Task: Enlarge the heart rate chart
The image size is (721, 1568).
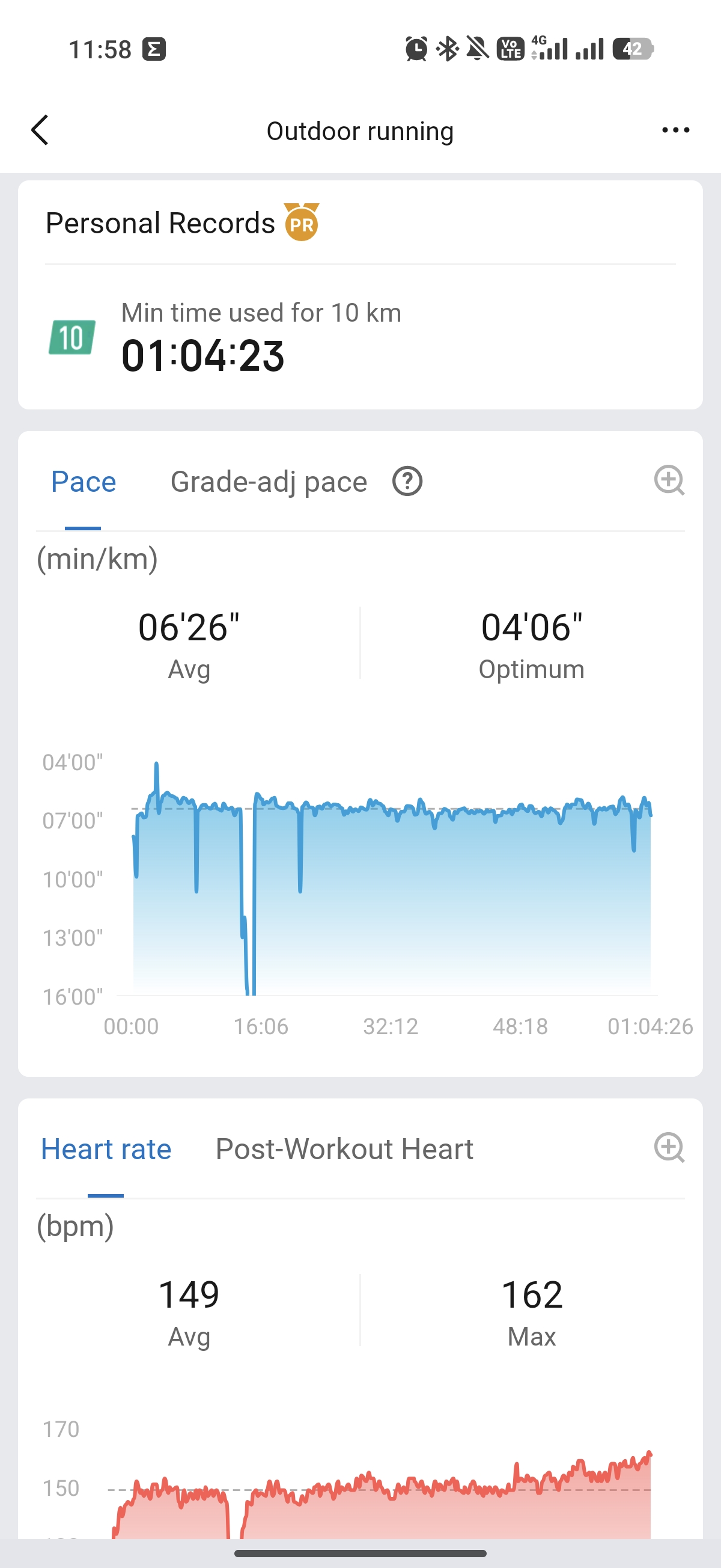Action: (669, 1148)
